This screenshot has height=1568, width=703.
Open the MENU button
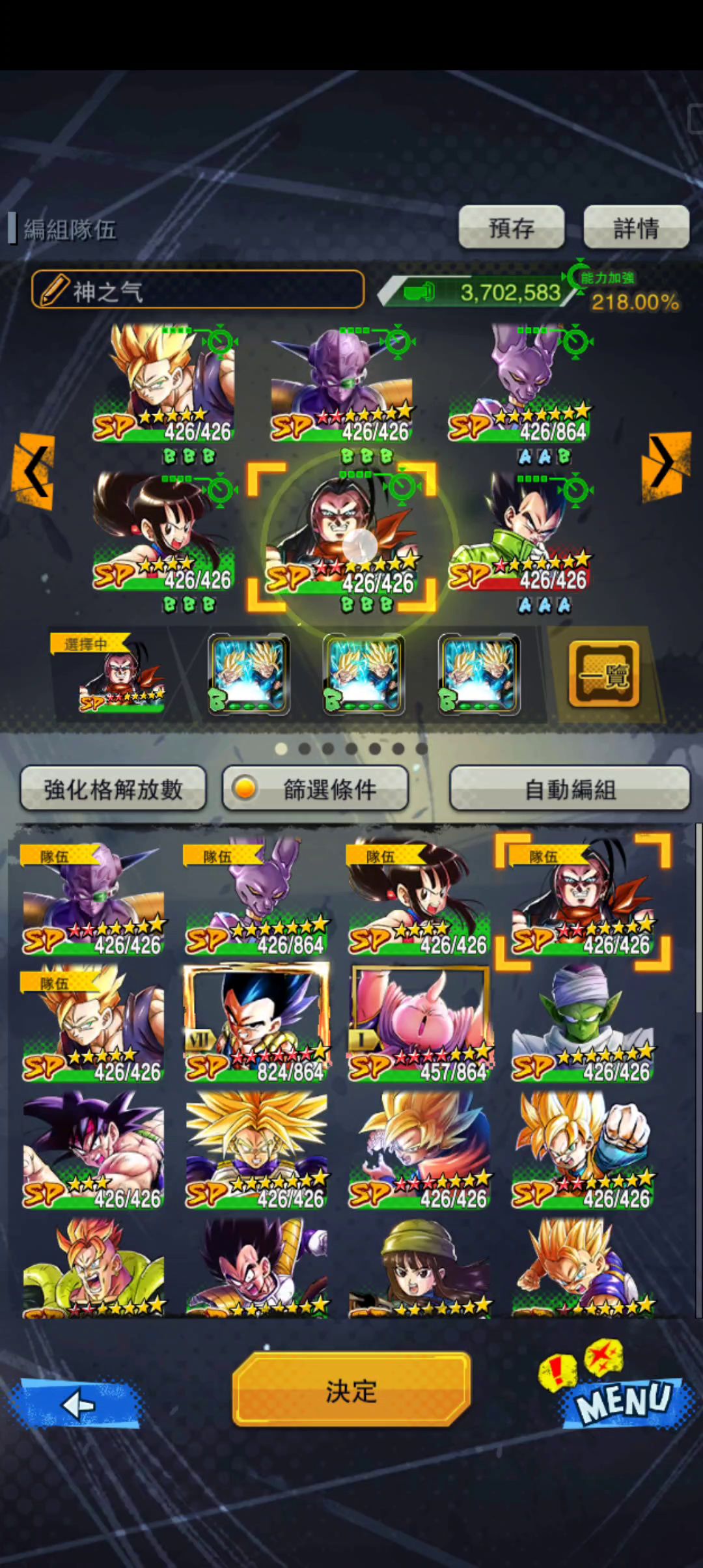click(623, 1400)
